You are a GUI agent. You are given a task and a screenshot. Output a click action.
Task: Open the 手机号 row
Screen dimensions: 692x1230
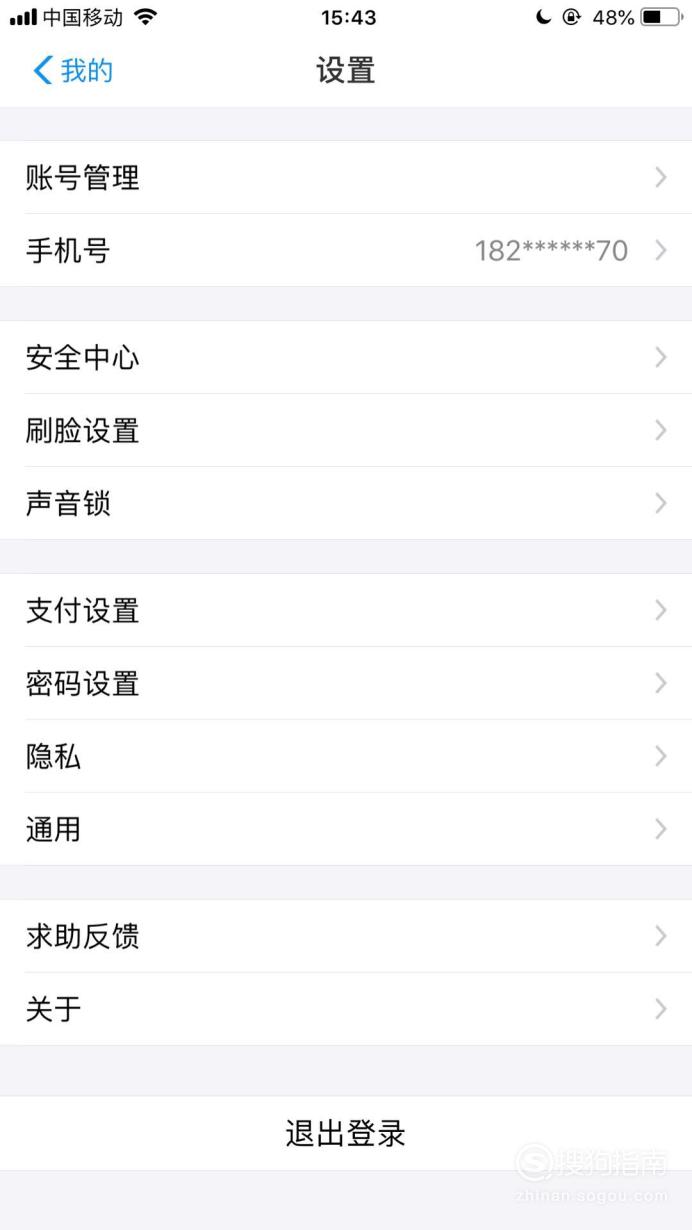pyautogui.click(x=346, y=251)
